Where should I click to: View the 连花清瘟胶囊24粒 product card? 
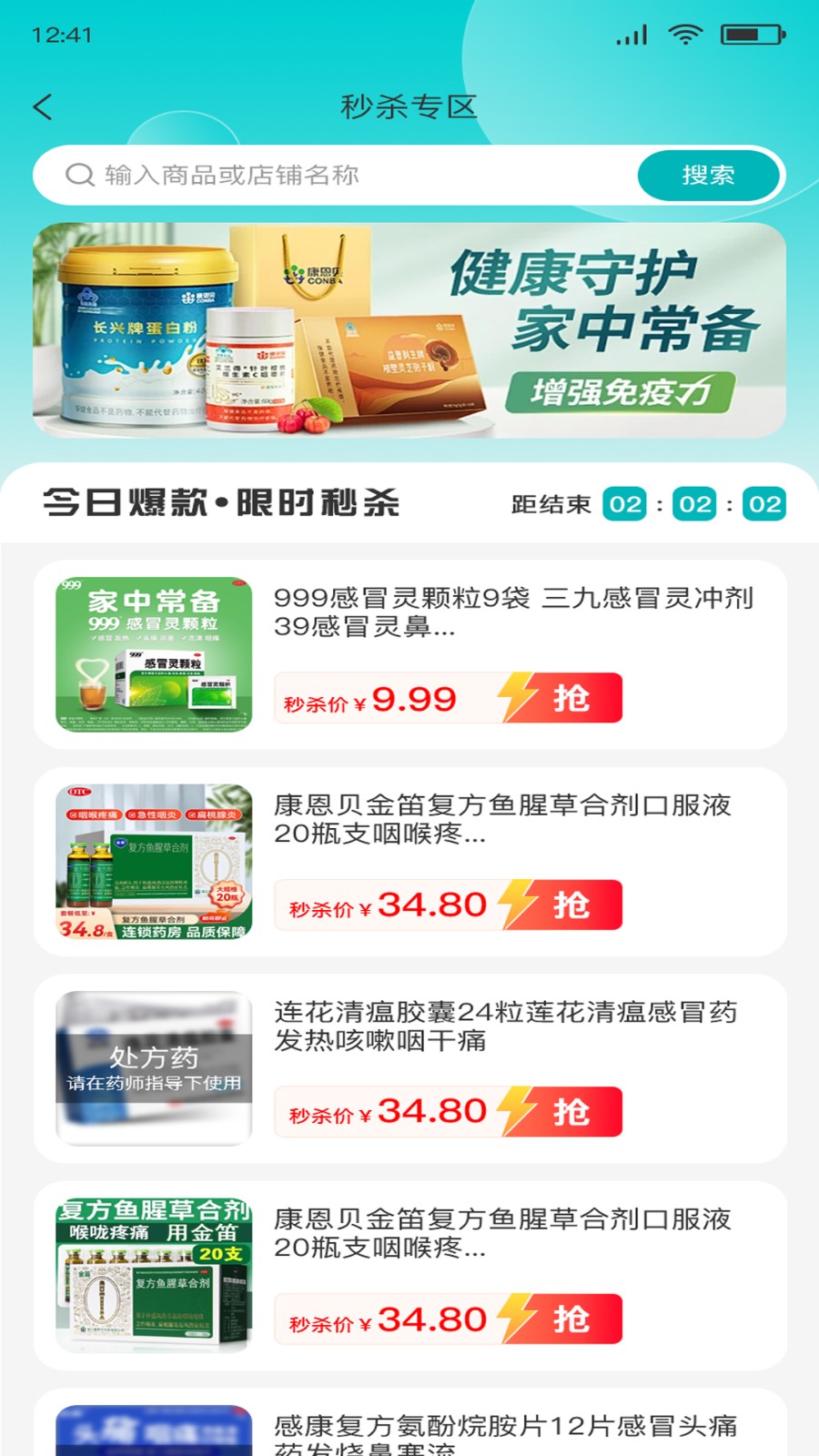(x=505, y=1026)
